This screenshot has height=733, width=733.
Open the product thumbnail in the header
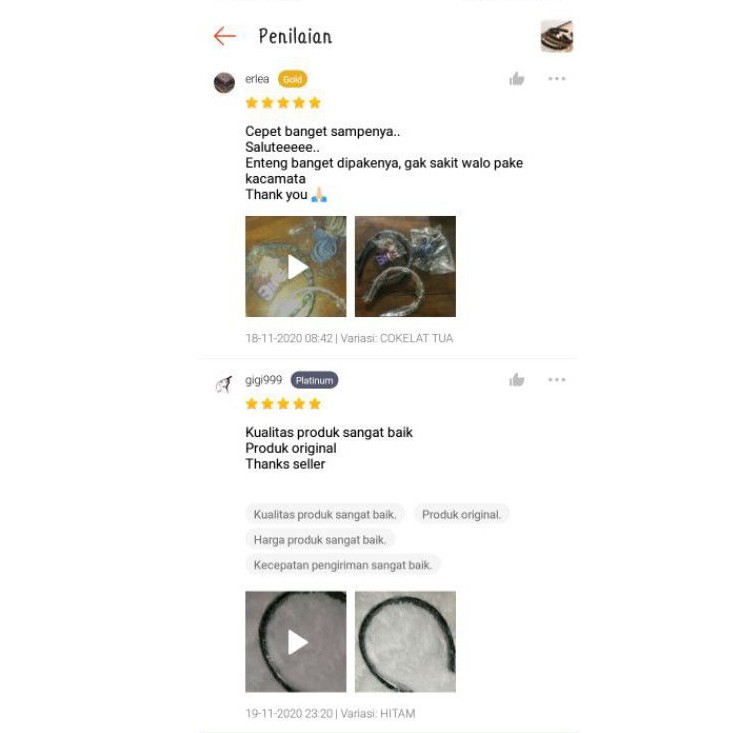pyautogui.click(x=556, y=36)
